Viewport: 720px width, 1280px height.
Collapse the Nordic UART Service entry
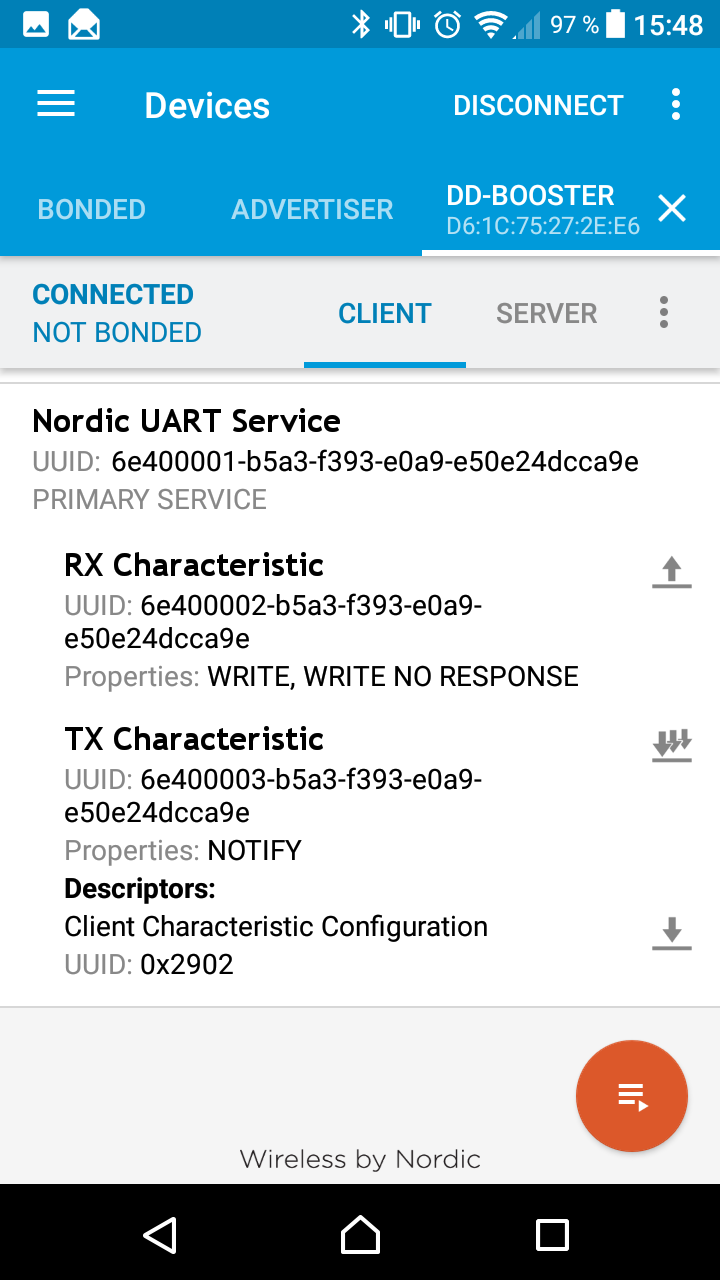(x=360, y=460)
